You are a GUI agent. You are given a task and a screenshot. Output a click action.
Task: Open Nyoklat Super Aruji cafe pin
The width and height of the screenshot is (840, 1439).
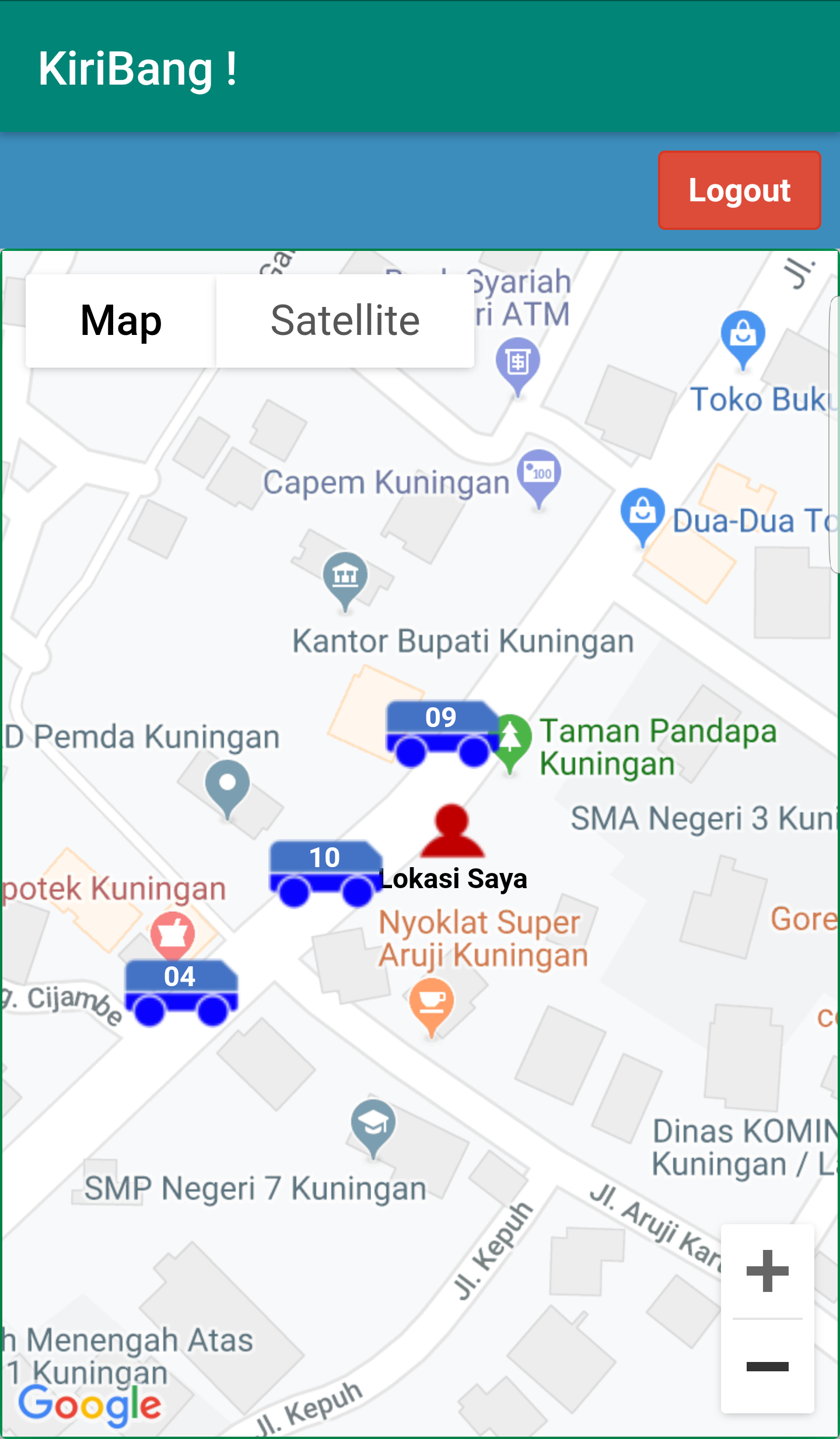432,1002
